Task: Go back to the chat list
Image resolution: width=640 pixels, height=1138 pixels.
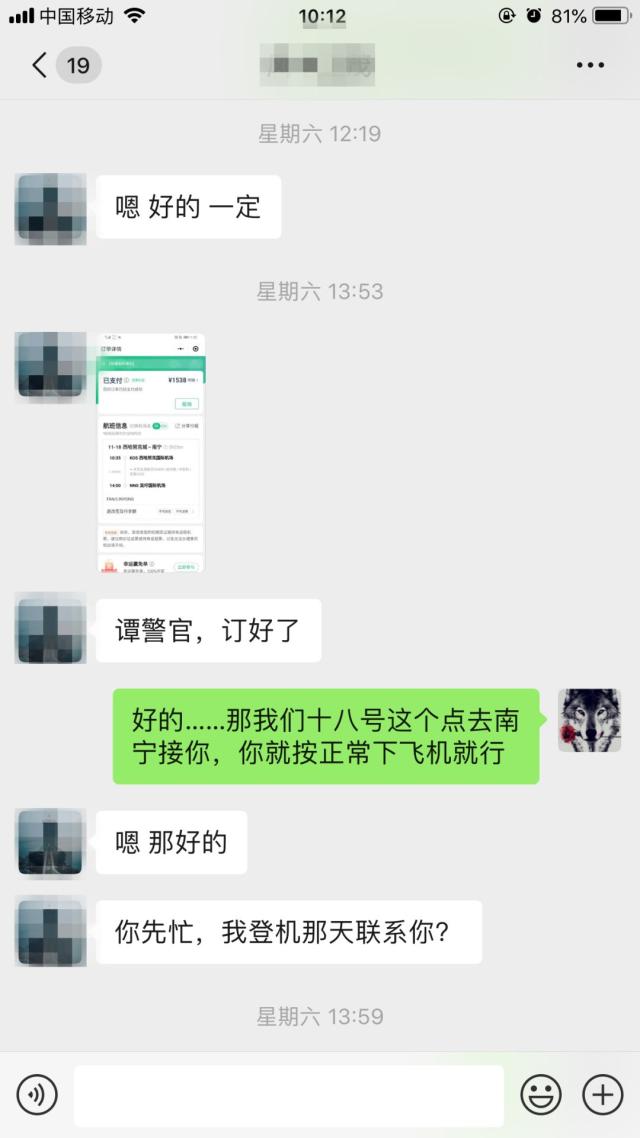Action: coord(40,66)
